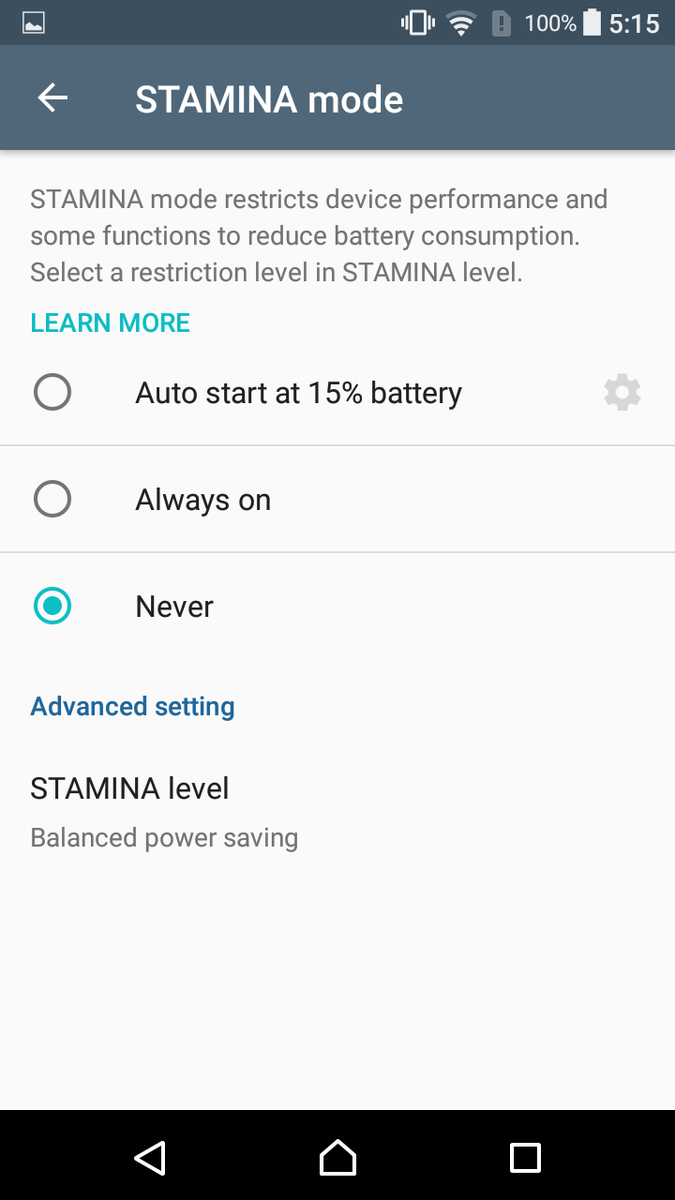Open the LEARN MORE link
The height and width of the screenshot is (1200, 675).
pyautogui.click(x=110, y=323)
